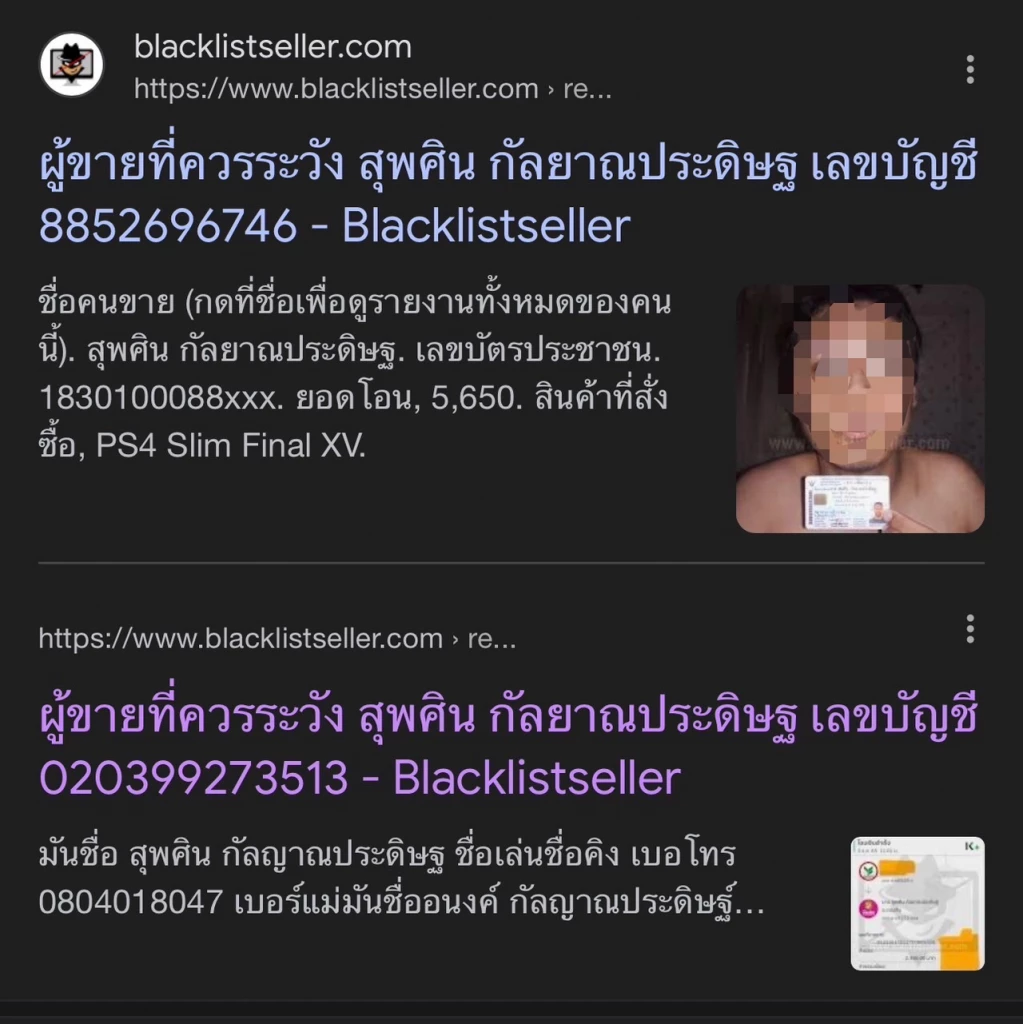This screenshot has height=1024, width=1023.
Task: Tap the blurred person thumbnail in first result
Action: coord(860,408)
